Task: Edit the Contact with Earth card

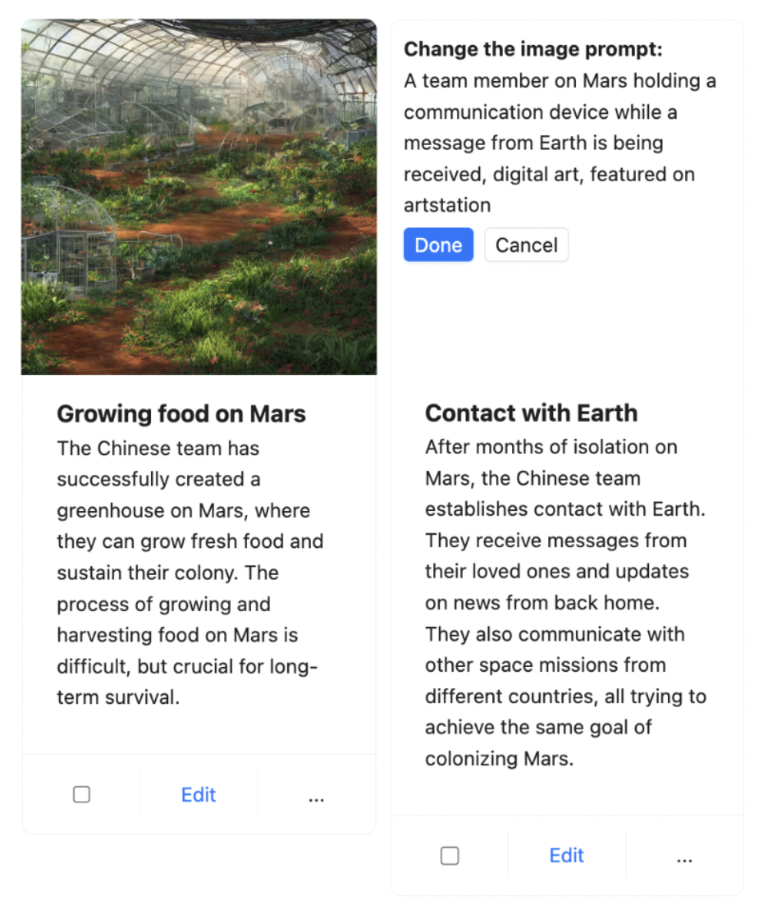Action: 566,855
